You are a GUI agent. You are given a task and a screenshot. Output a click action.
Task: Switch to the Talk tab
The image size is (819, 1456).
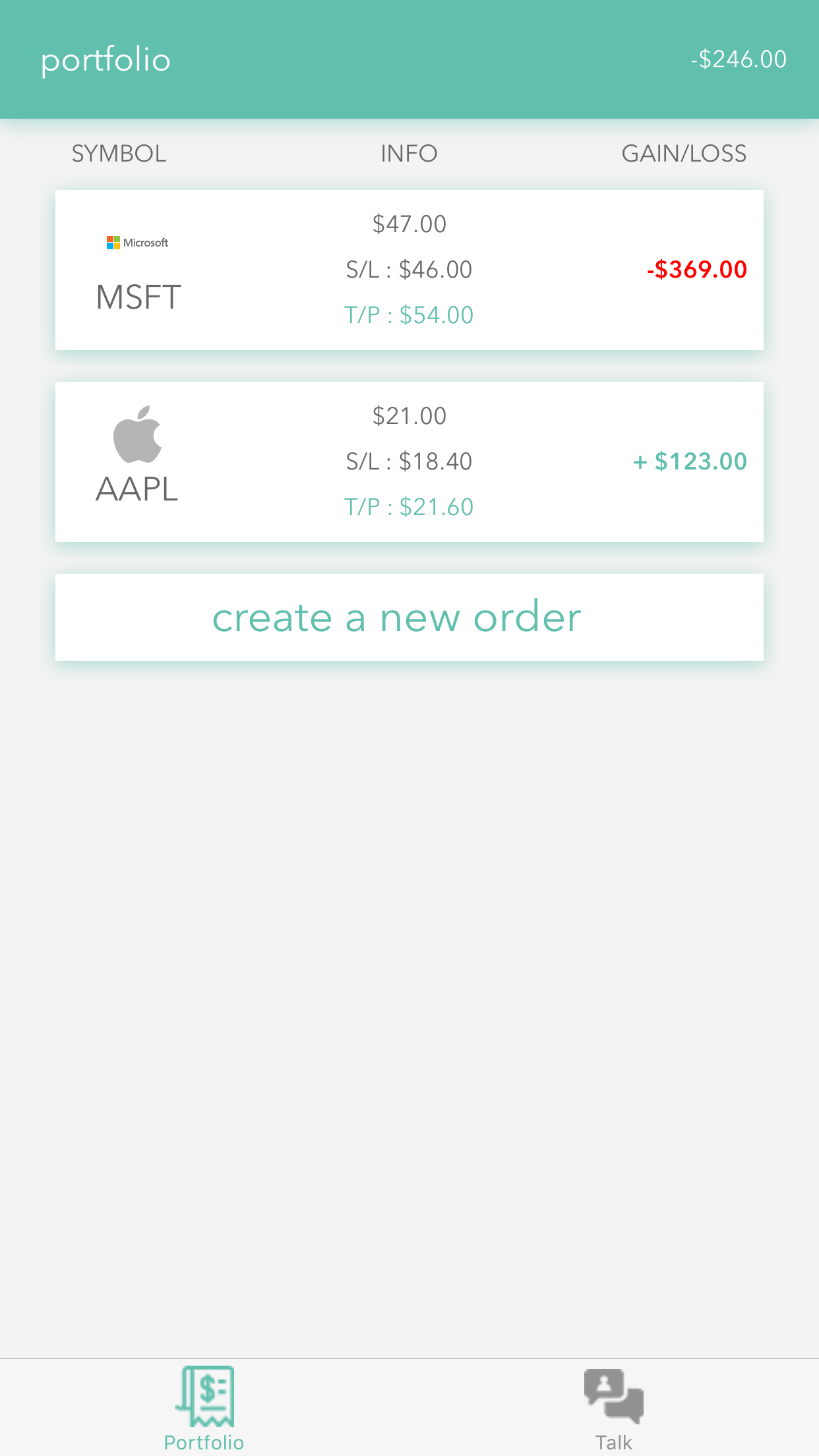614,1409
